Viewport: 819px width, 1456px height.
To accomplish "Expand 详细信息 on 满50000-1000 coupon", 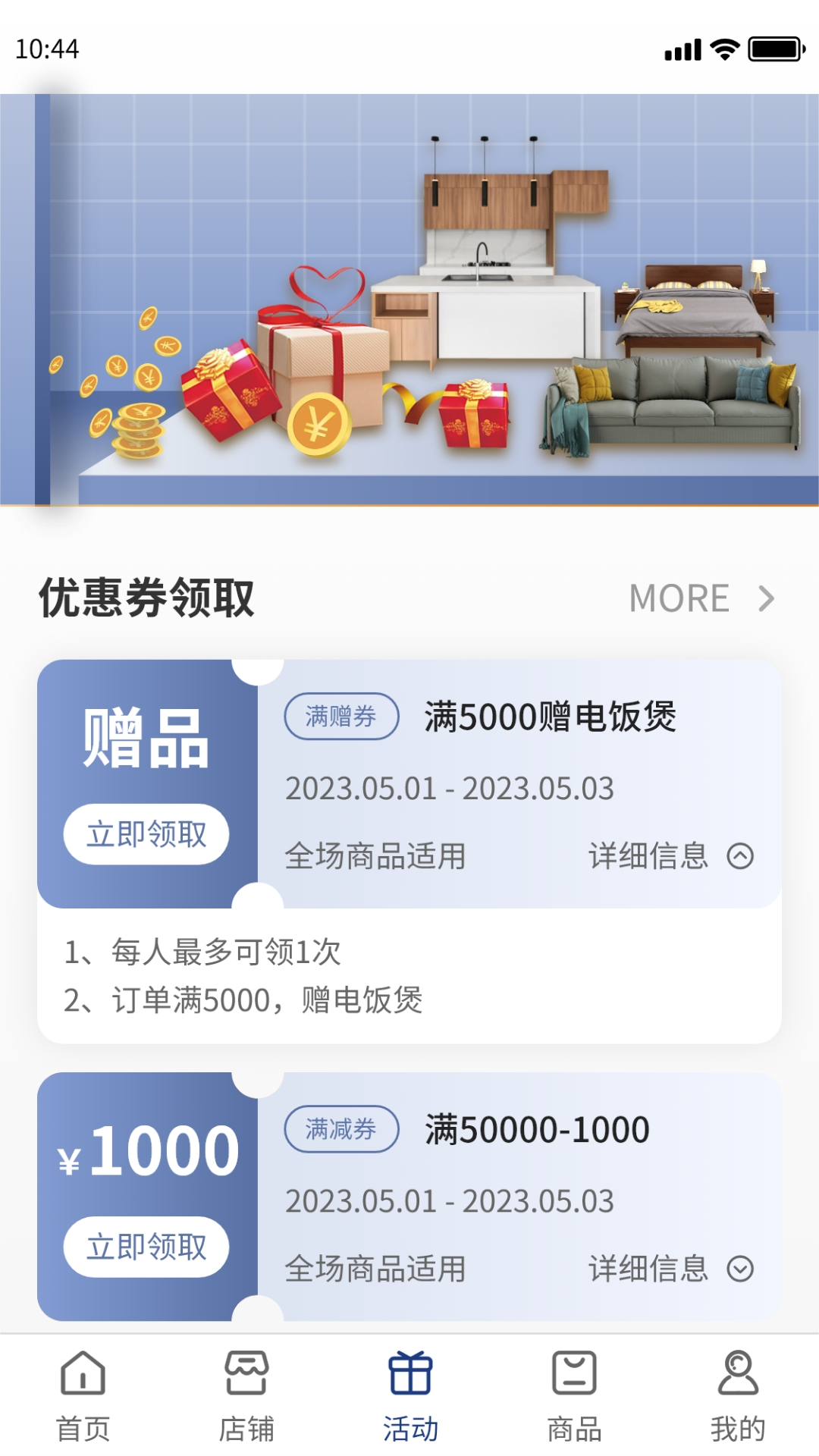I will pyautogui.click(x=670, y=1269).
